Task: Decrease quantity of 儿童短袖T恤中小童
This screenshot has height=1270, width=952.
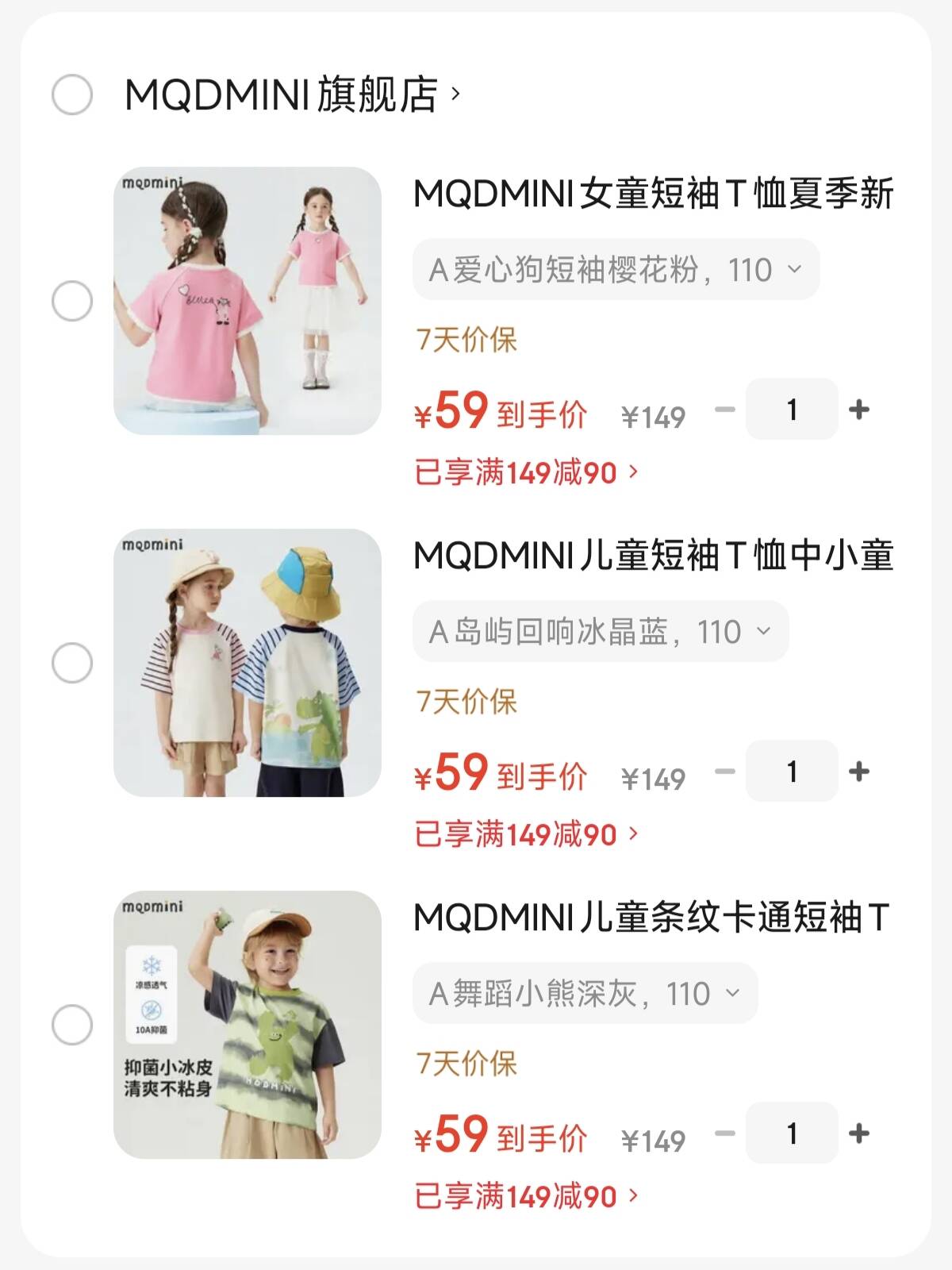Action: pyautogui.click(x=724, y=772)
